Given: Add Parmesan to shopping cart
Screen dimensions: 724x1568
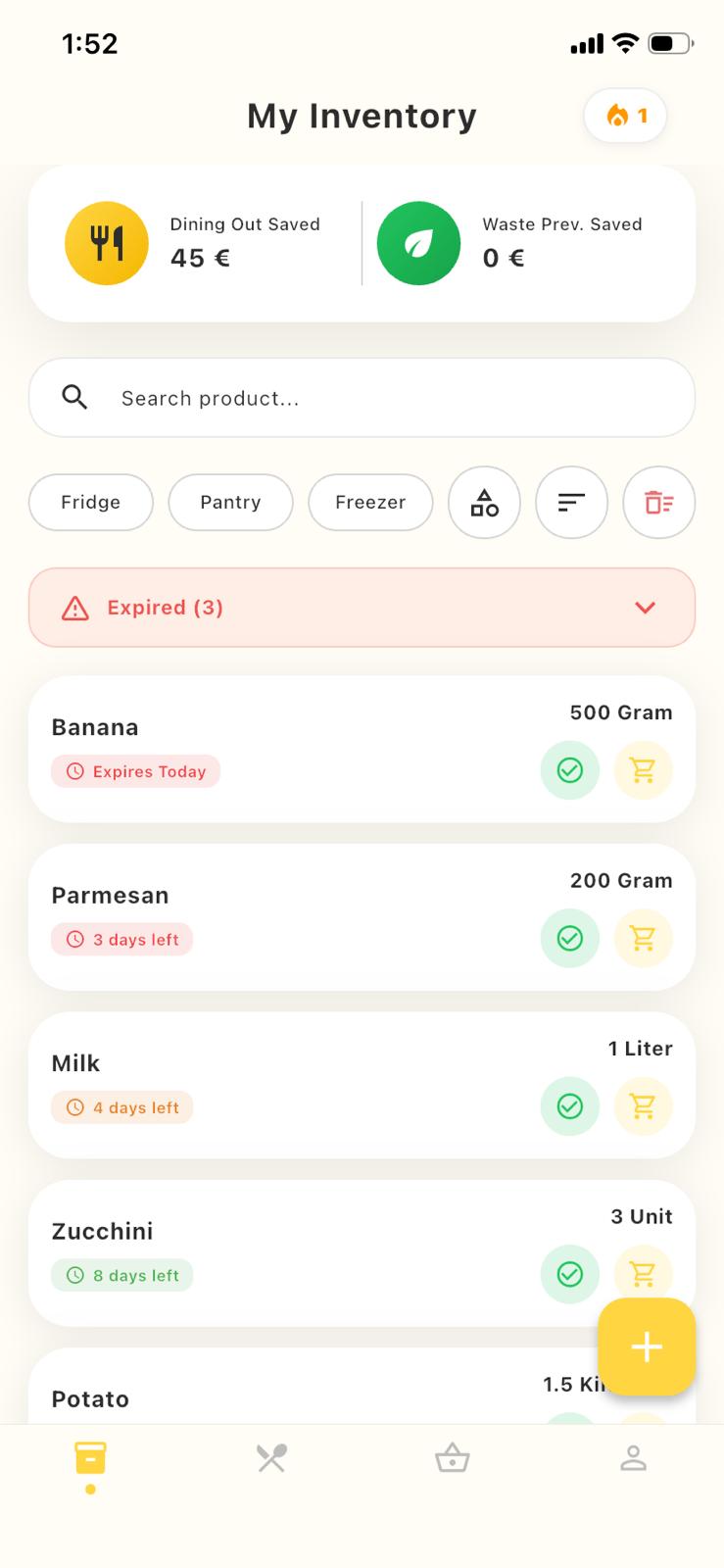Looking at the screenshot, I should tap(643, 939).
